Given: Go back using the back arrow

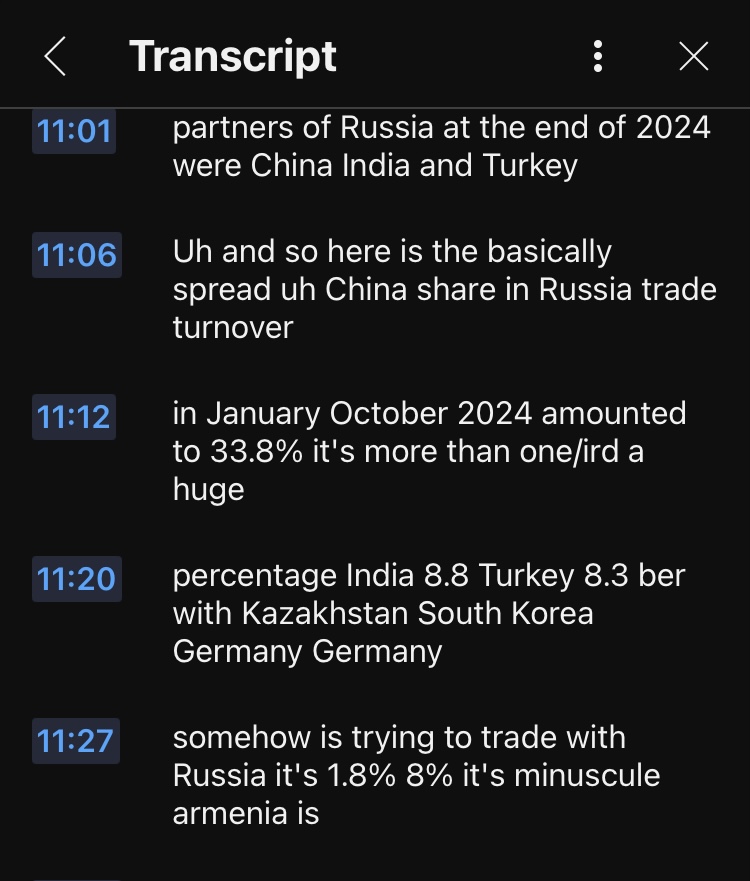Looking at the screenshot, I should tap(55, 57).
